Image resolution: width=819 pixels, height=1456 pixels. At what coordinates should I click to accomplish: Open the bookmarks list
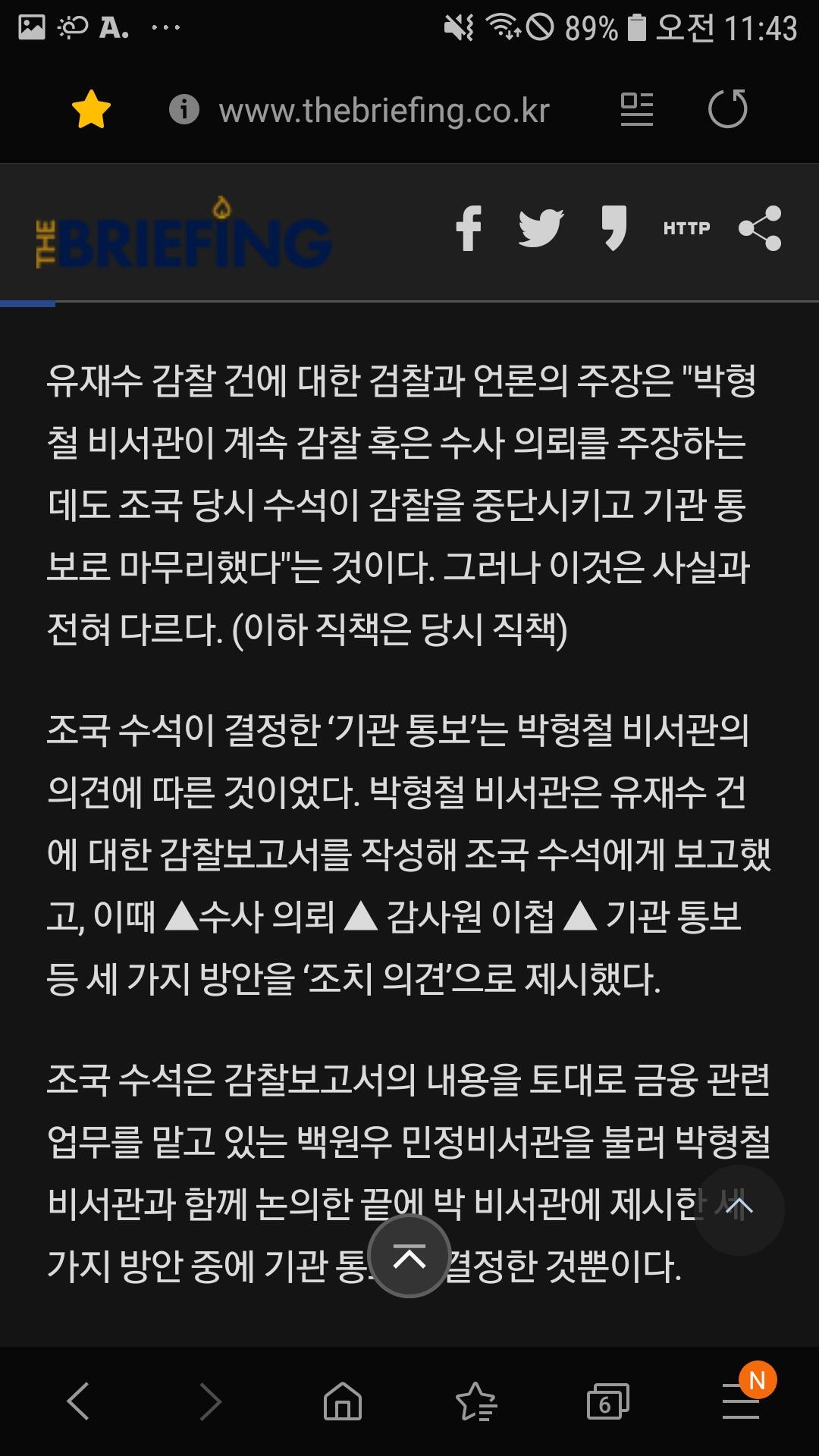click(475, 1401)
